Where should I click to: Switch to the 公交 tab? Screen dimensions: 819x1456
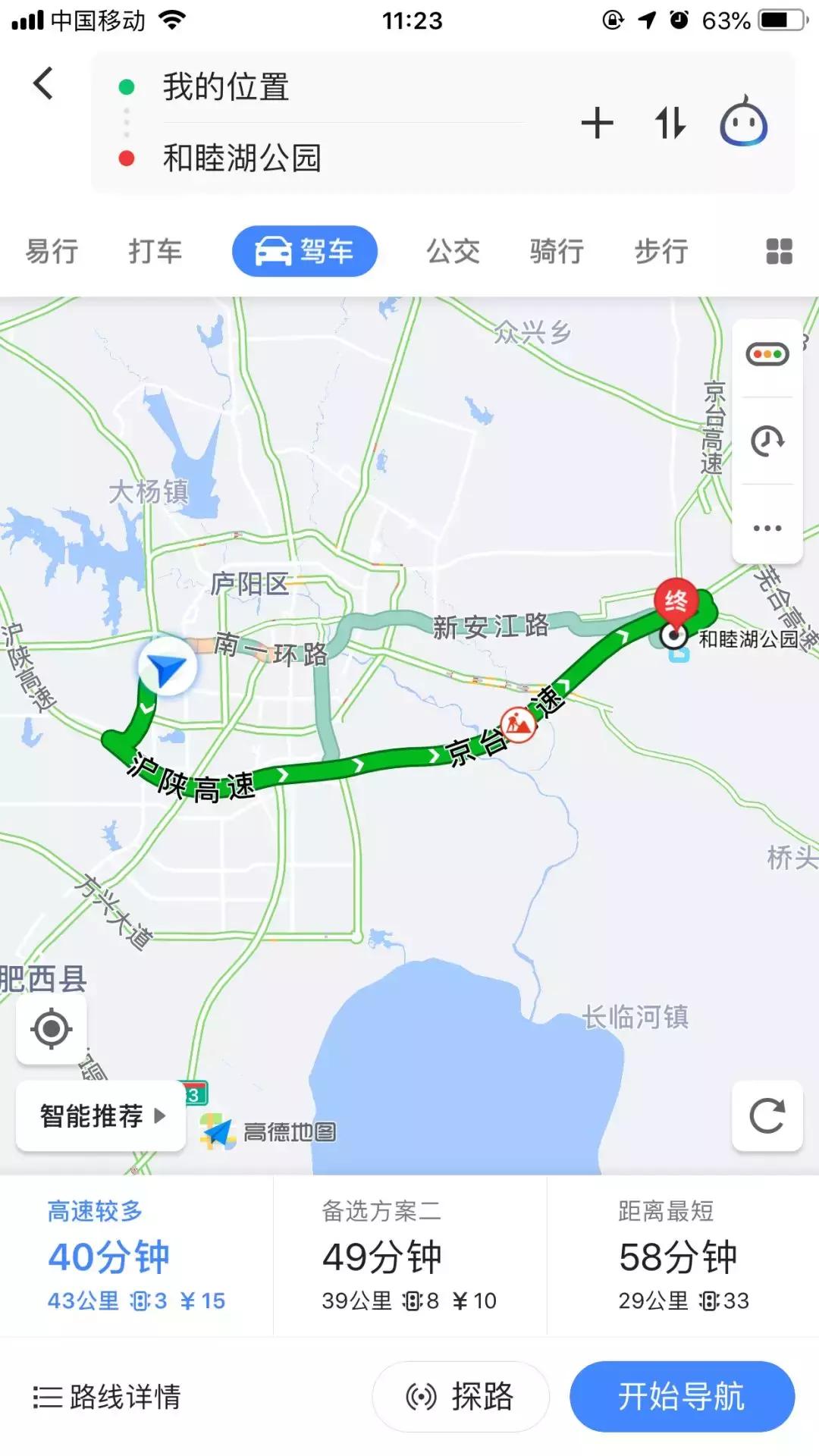coord(453,252)
